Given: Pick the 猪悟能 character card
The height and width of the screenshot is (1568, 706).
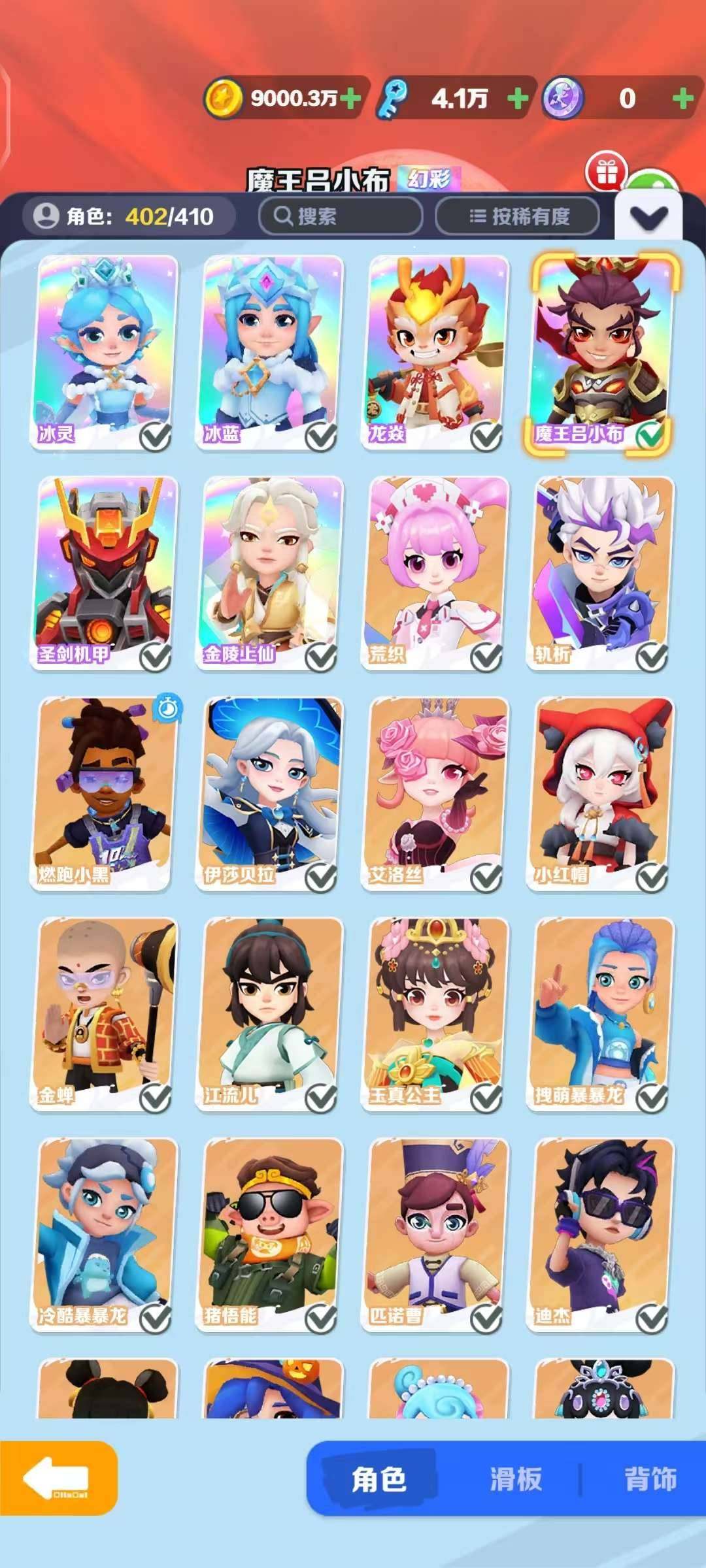Looking at the screenshot, I should coord(269,1233).
